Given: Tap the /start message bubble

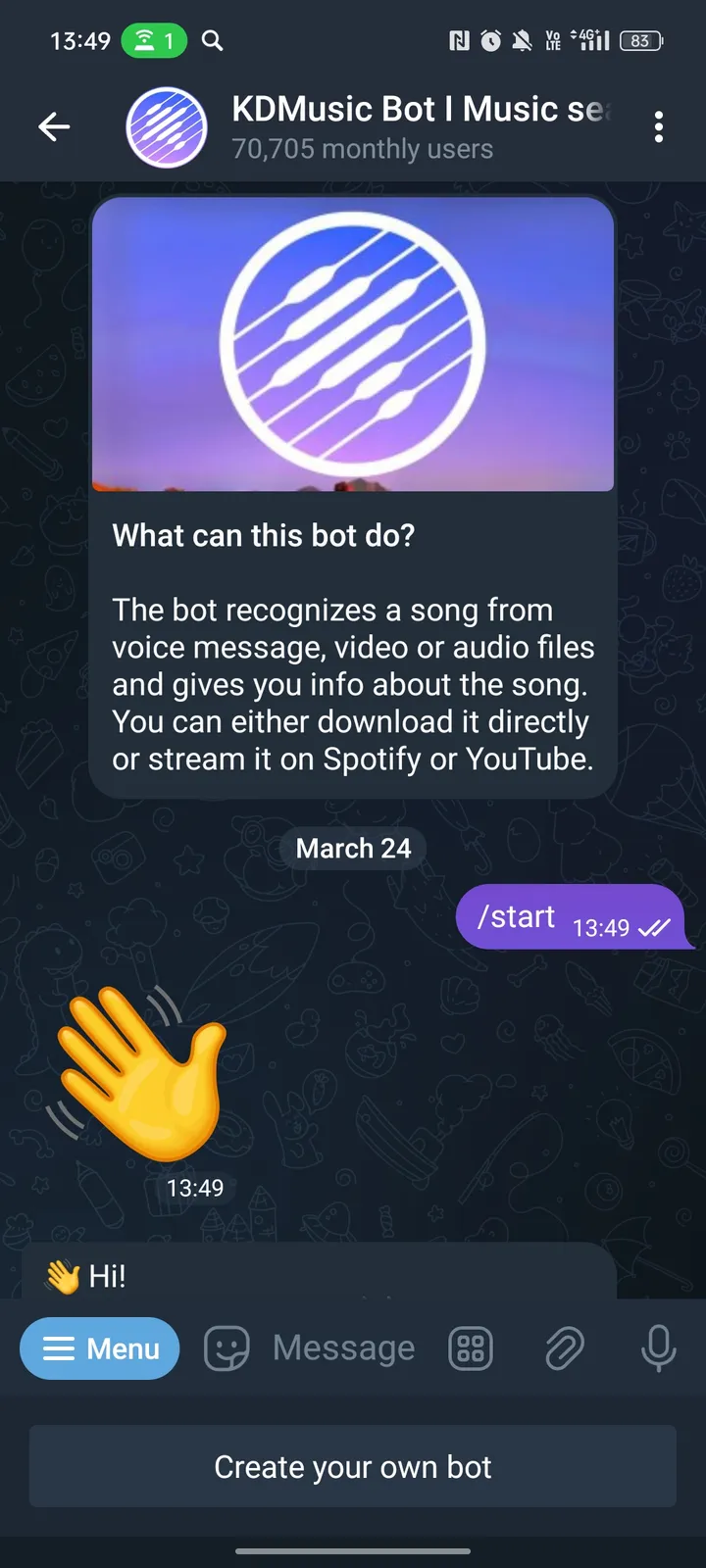Looking at the screenshot, I should [569, 917].
